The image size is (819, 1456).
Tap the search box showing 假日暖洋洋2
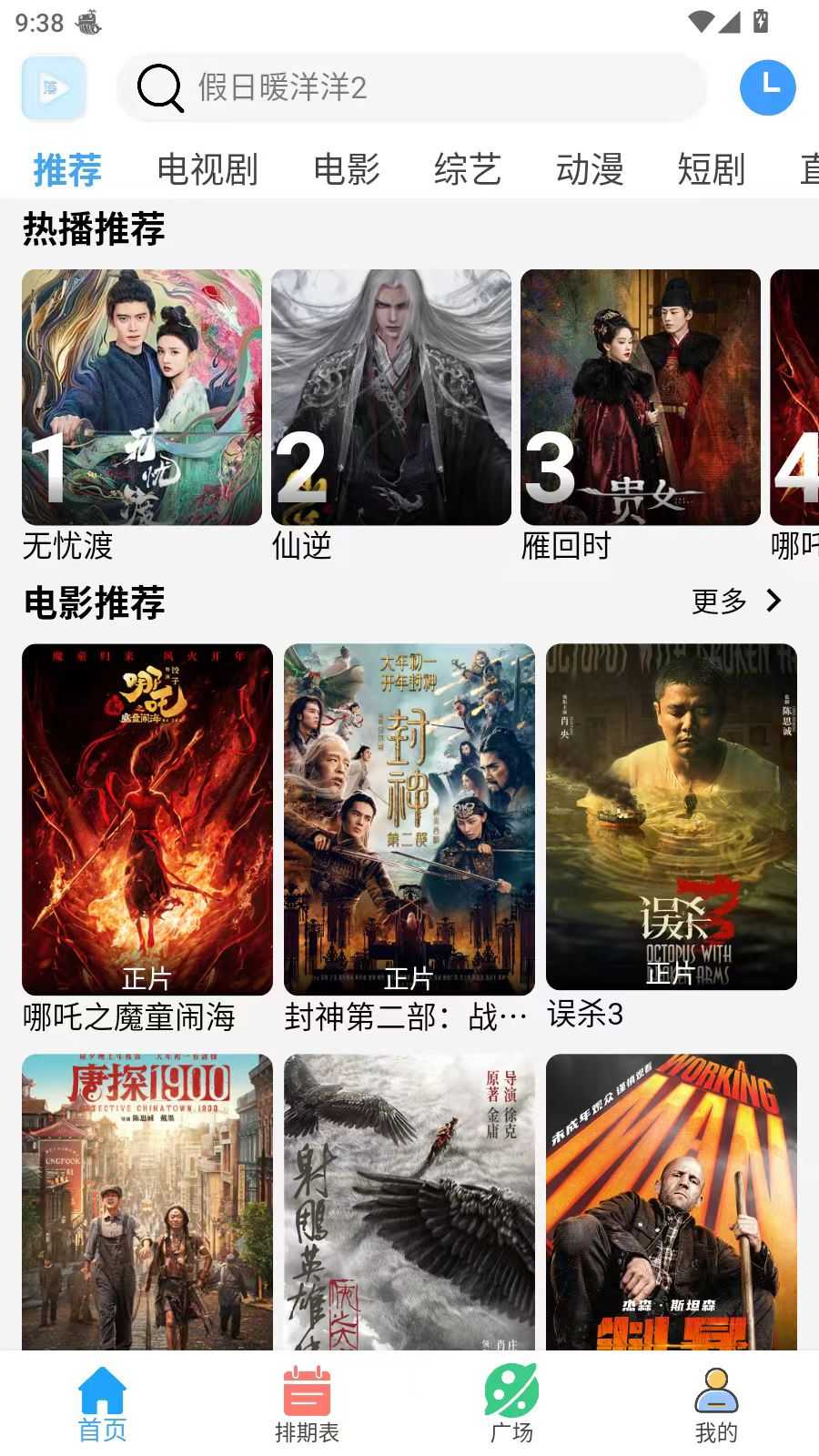pyautogui.click(x=409, y=88)
